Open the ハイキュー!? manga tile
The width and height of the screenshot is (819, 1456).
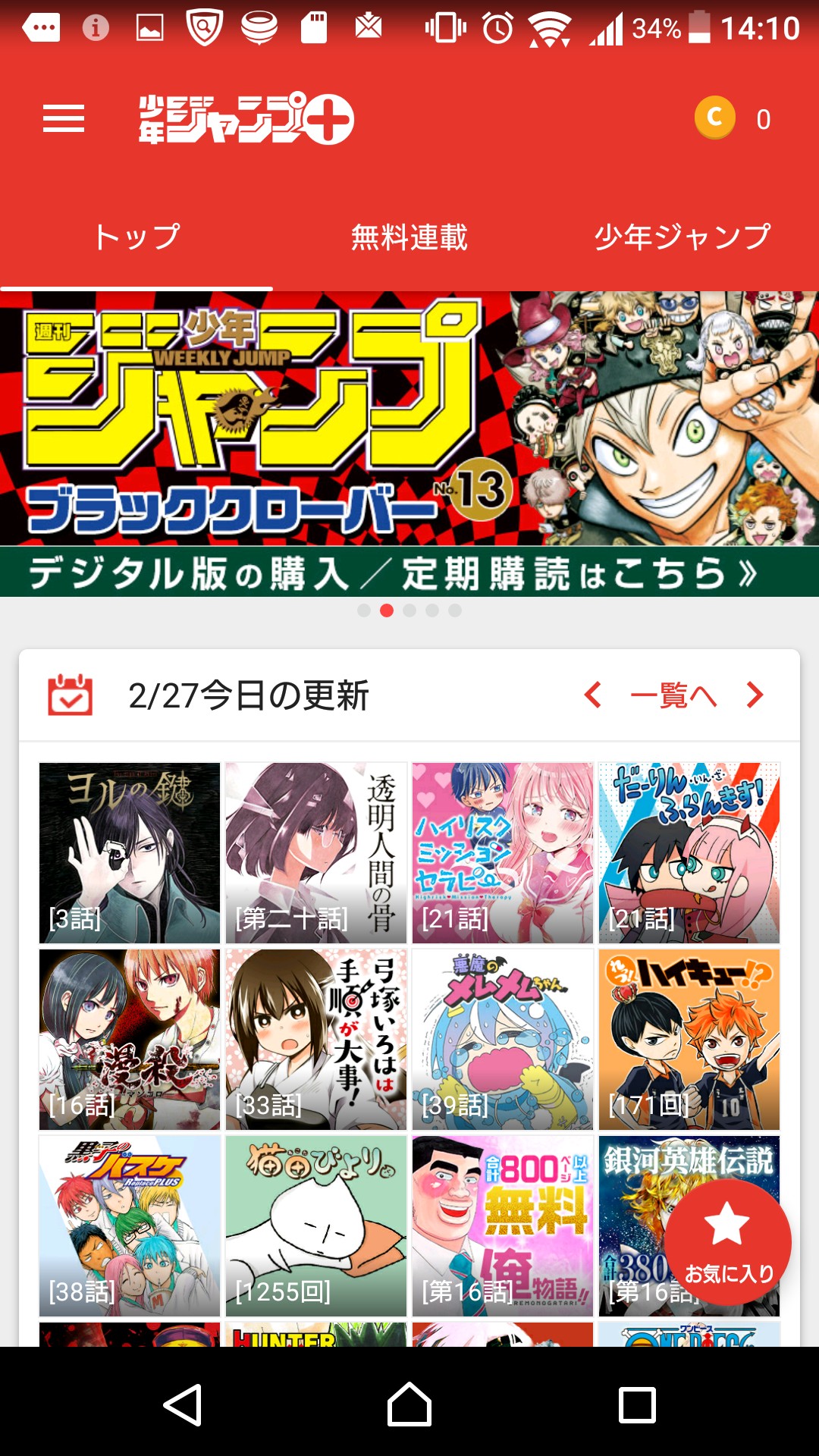point(689,1040)
